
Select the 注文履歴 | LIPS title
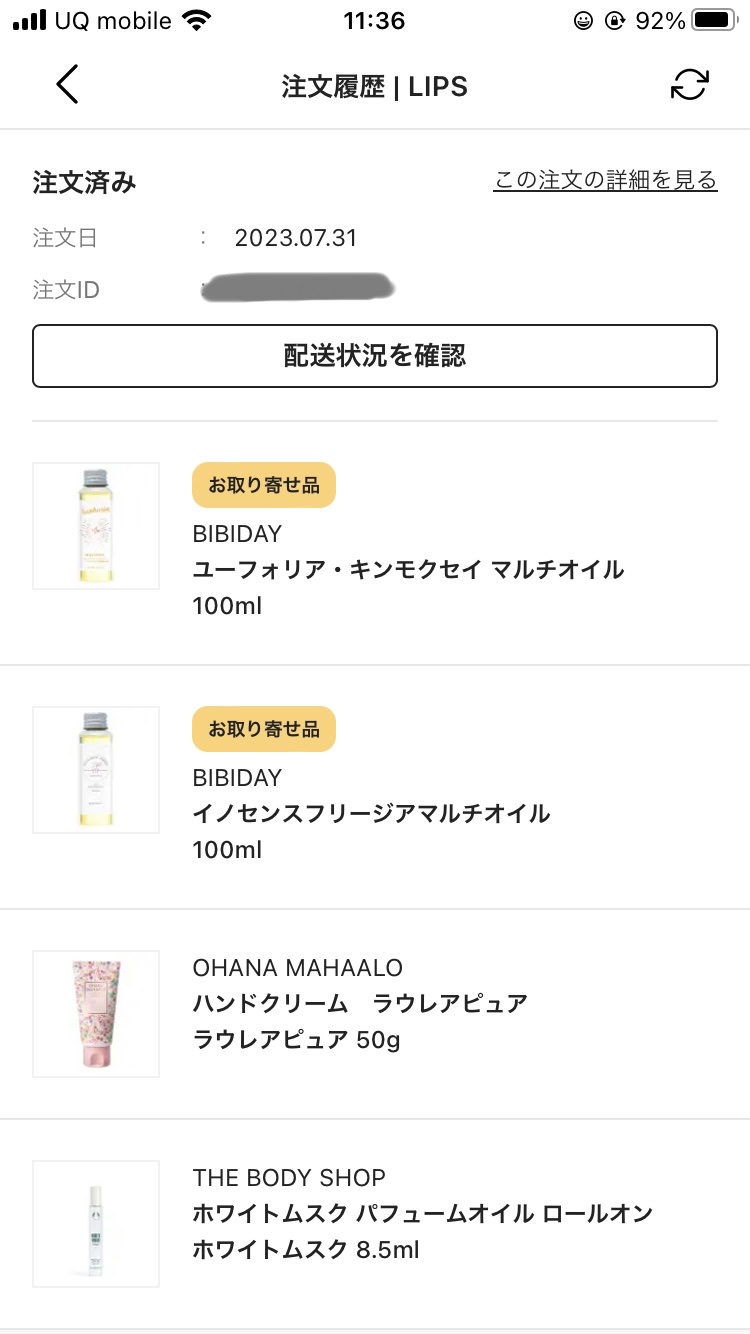[x=375, y=87]
